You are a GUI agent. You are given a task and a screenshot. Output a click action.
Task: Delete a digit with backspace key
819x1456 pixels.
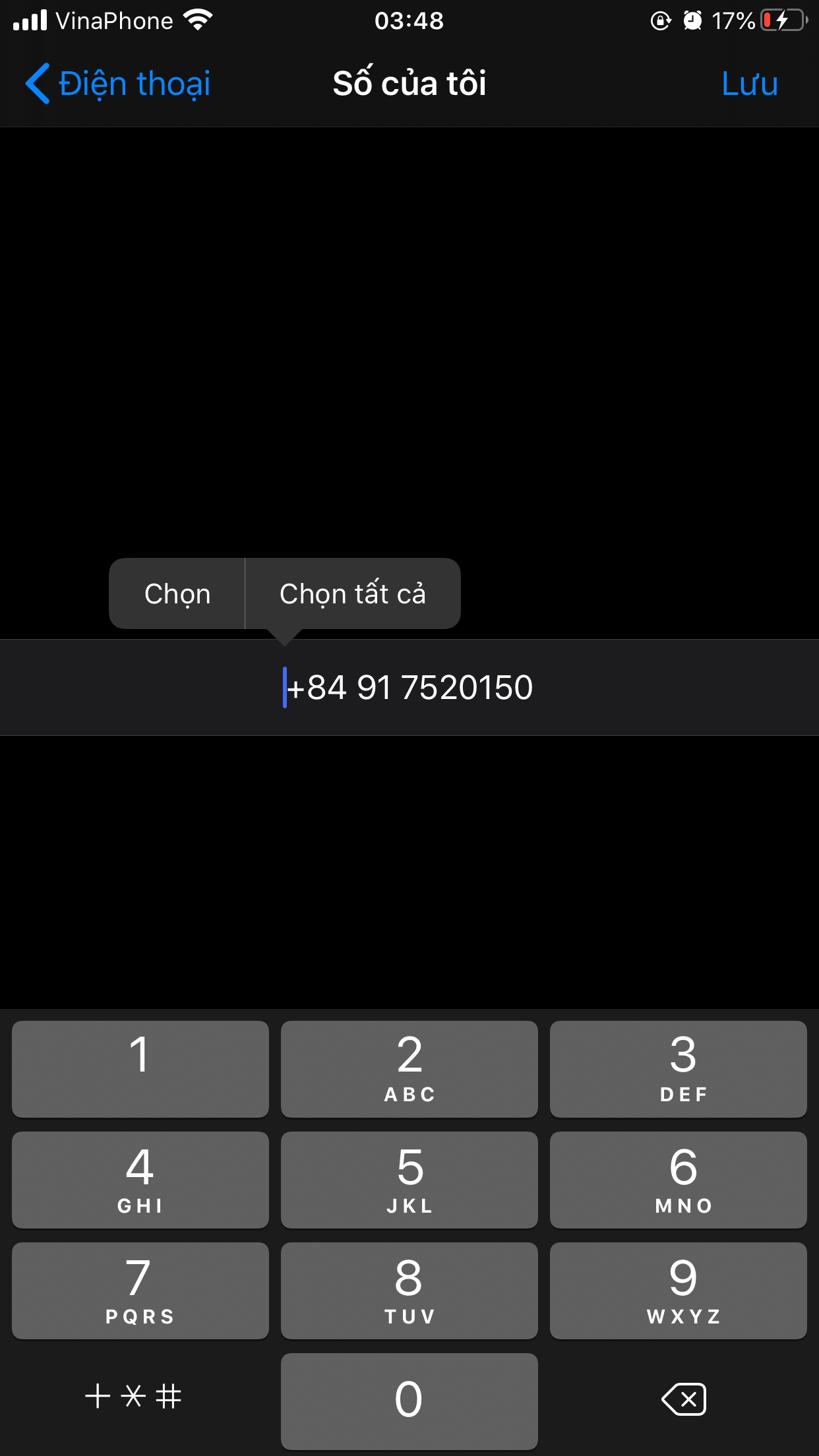pyautogui.click(x=684, y=1399)
